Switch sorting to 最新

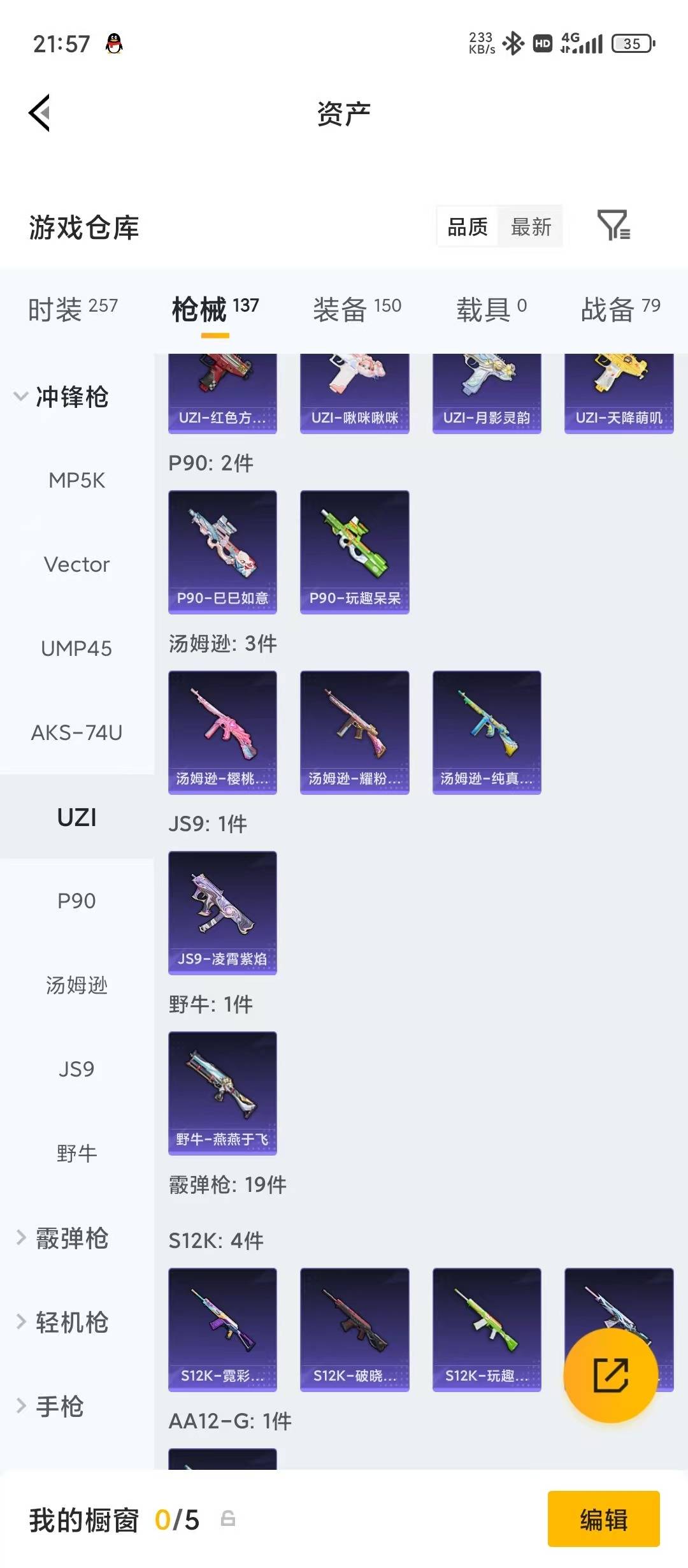(533, 227)
